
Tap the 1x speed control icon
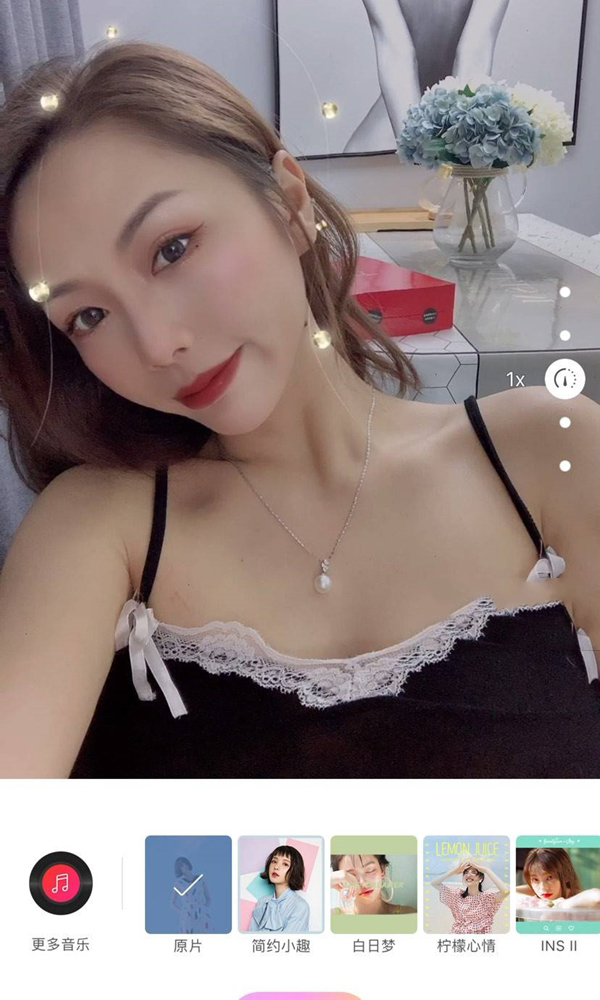(564, 379)
